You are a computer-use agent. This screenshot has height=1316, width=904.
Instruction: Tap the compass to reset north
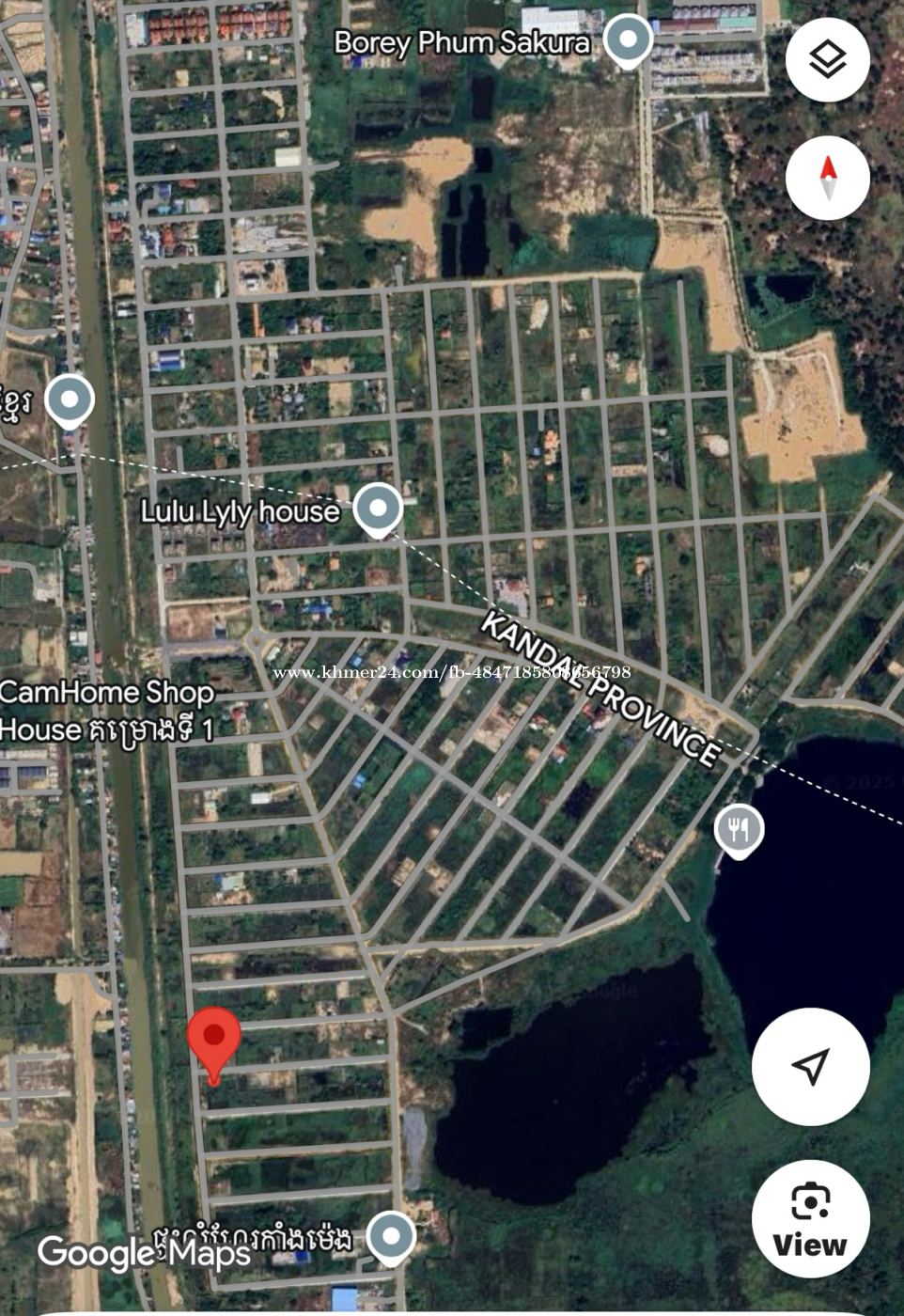tap(827, 178)
